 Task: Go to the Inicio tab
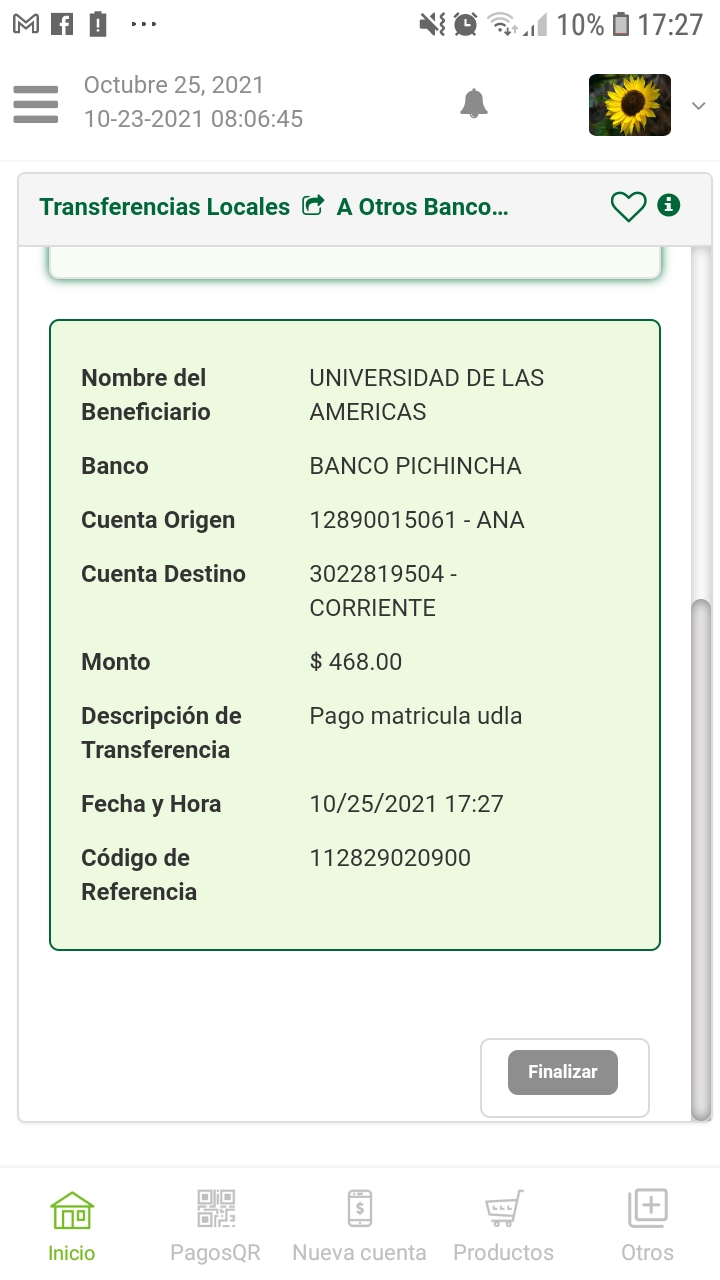[72, 1225]
